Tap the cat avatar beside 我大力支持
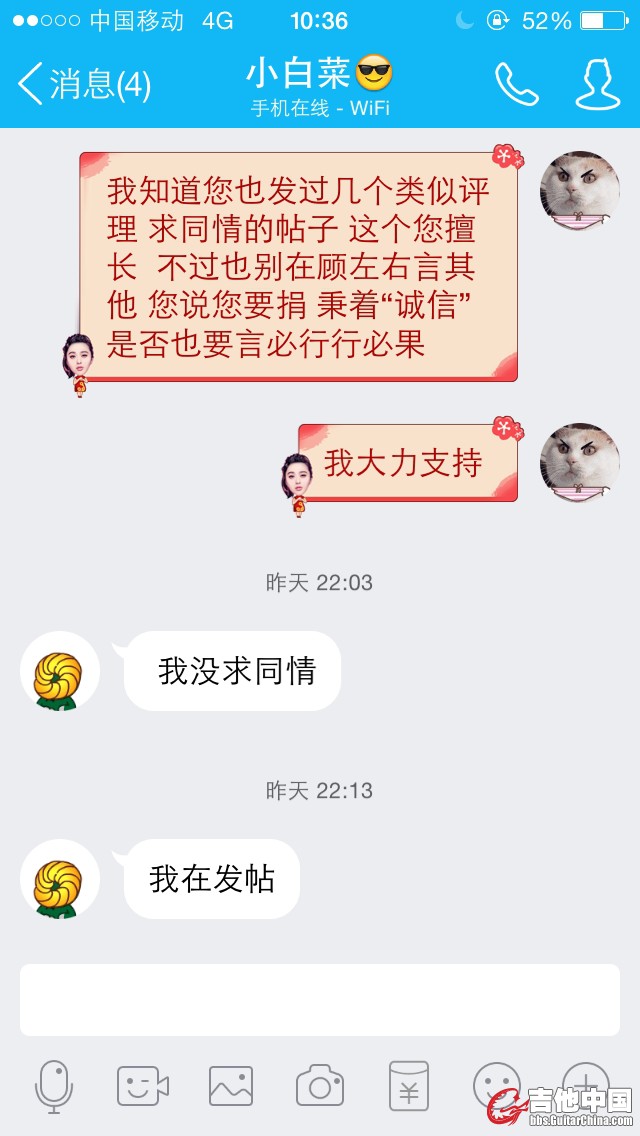This screenshot has height=1136, width=640. pyautogui.click(x=579, y=463)
